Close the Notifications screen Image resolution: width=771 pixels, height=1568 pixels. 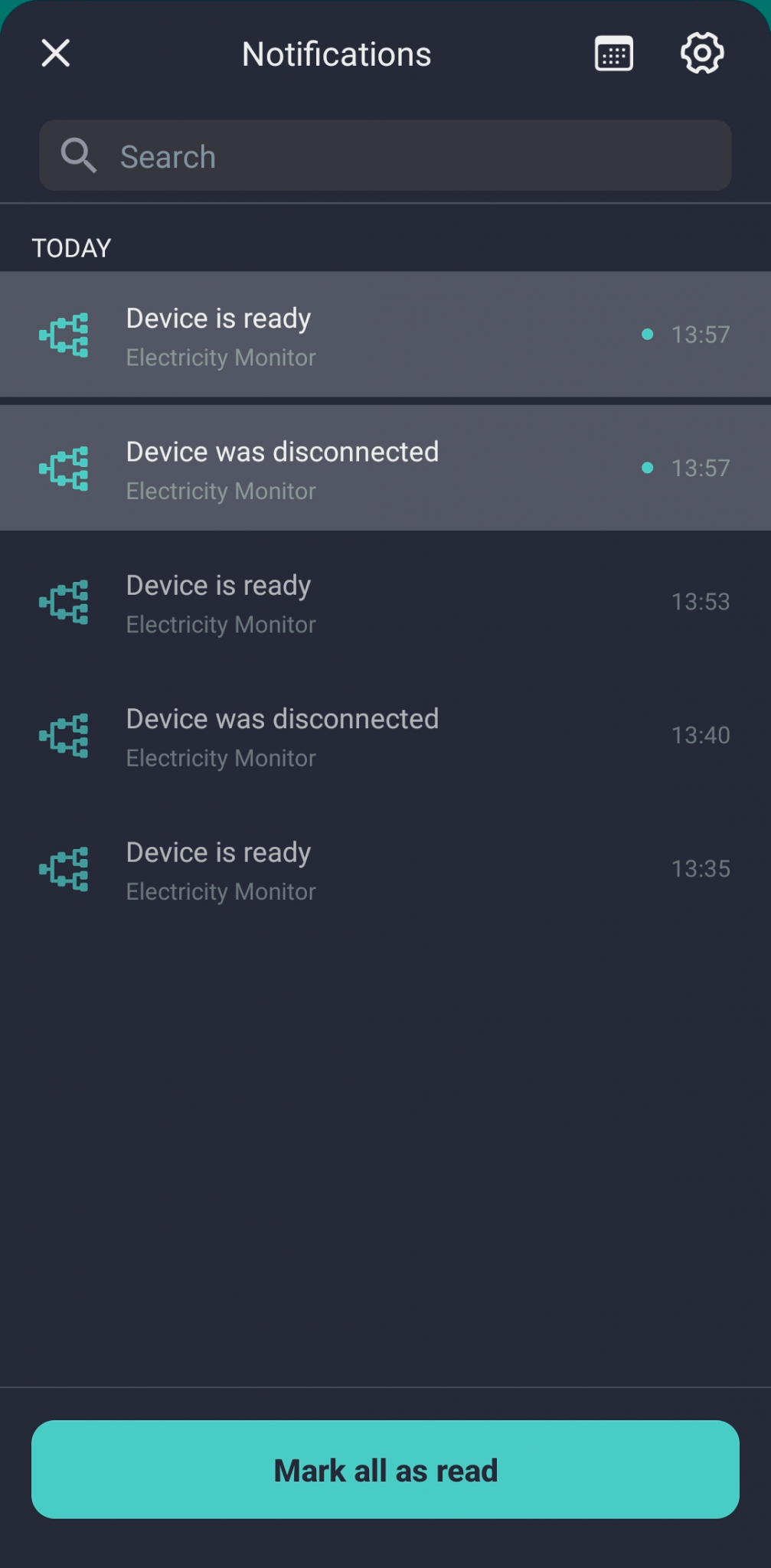point(54,52)
